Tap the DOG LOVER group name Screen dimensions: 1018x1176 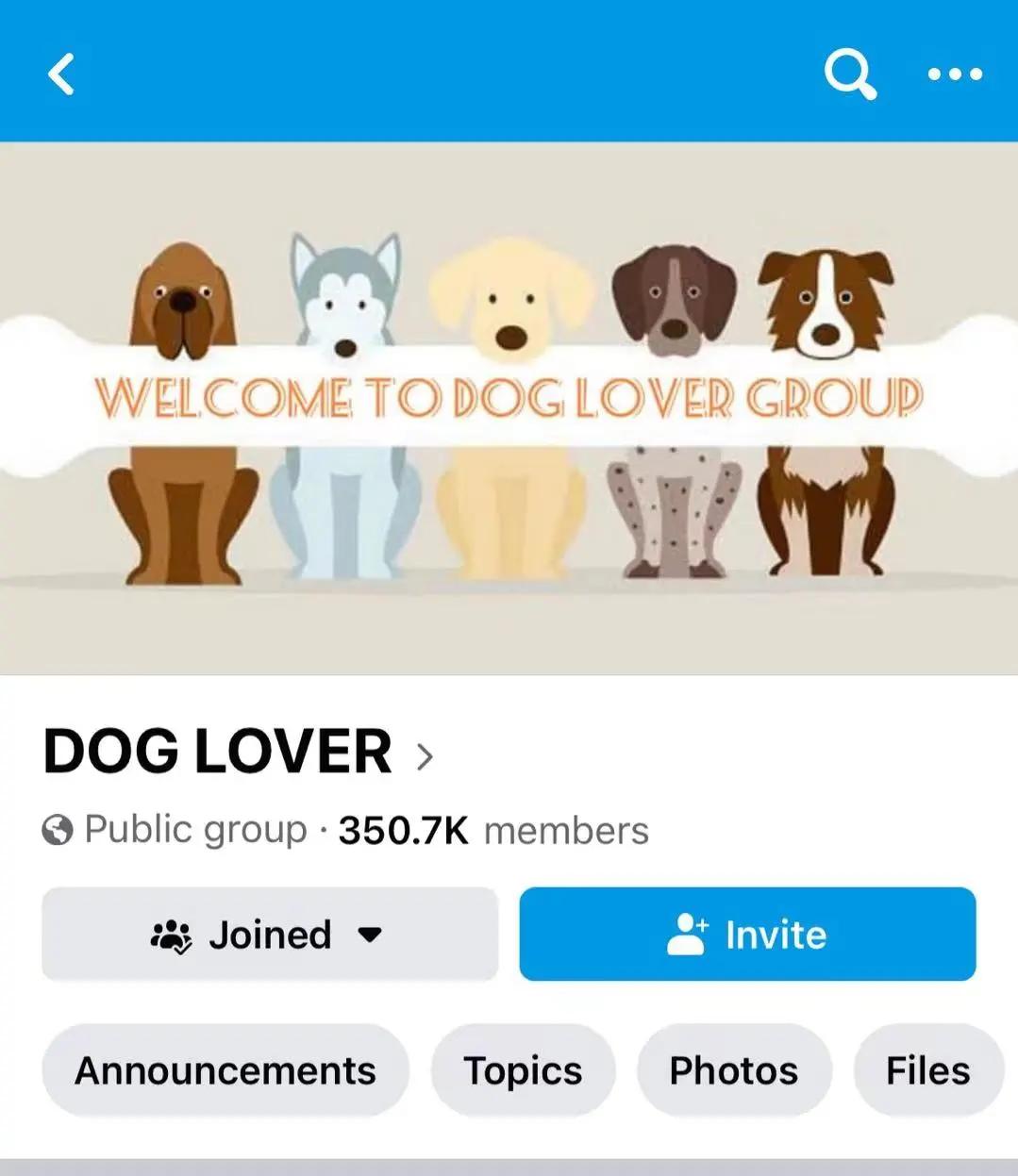[x=216, y=751]
